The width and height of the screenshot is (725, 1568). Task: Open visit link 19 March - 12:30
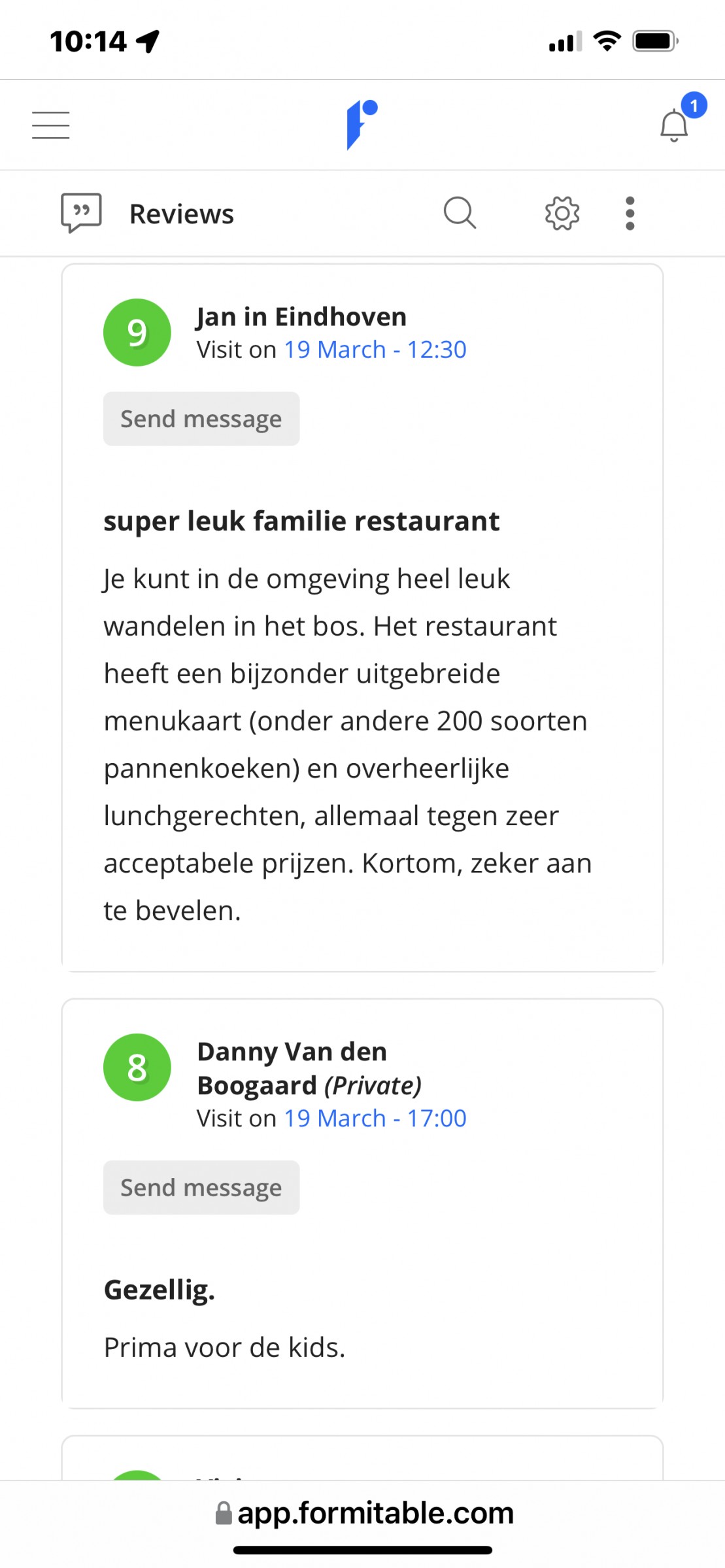point(375,350)
